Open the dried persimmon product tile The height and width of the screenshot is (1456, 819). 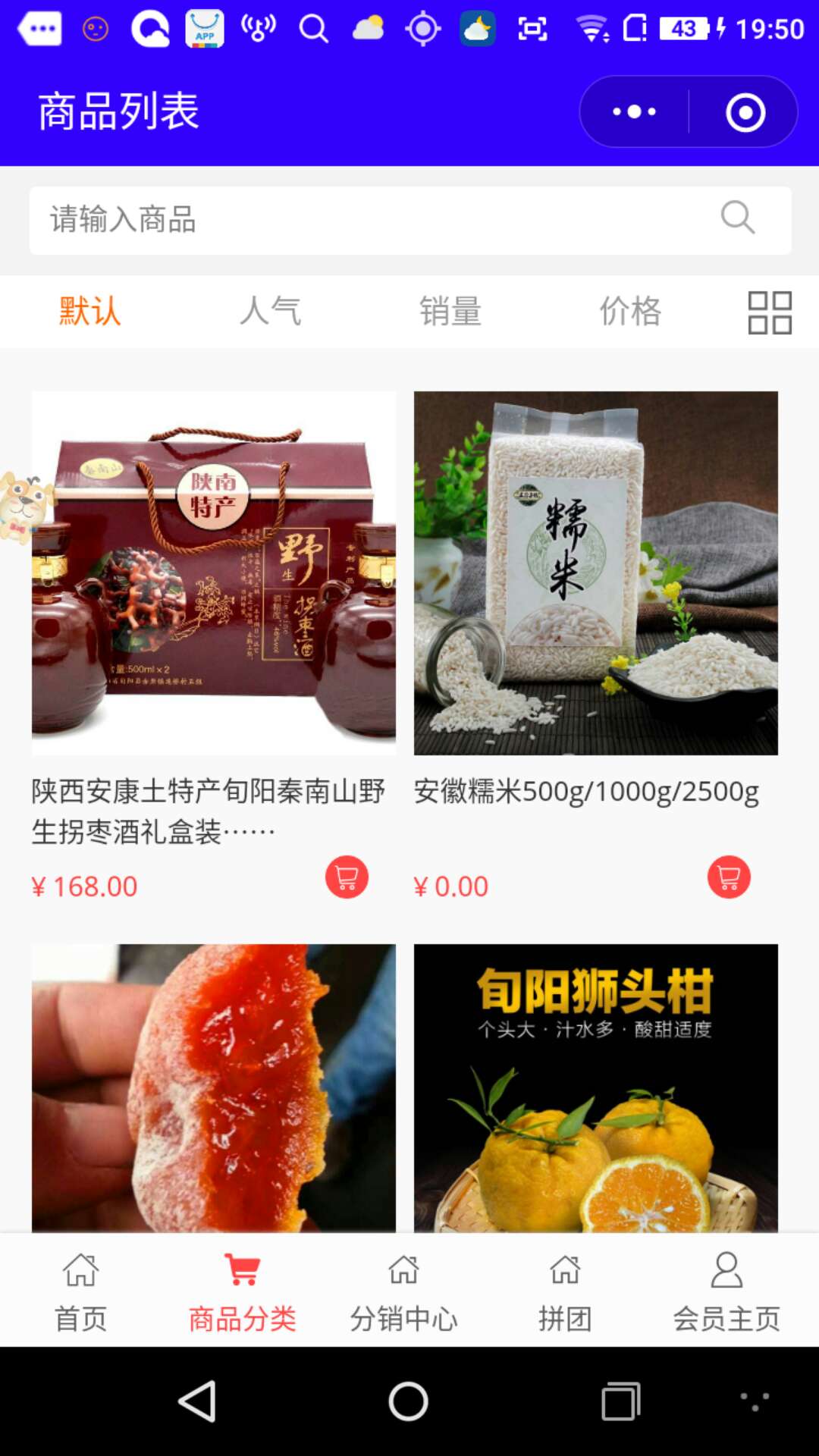[x=214, y=1087]
